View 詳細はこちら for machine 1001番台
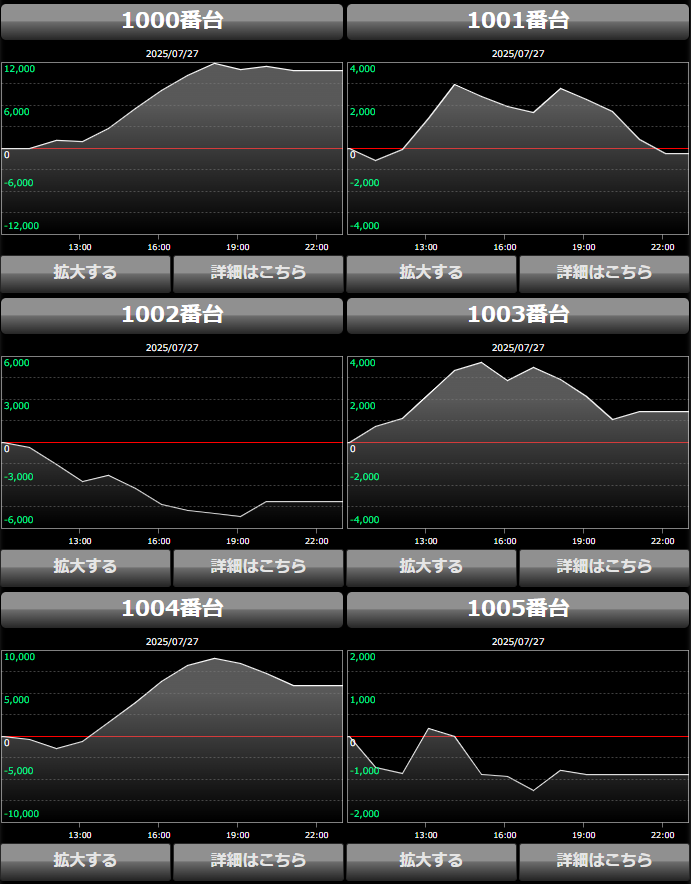The height and width of the screenshot is (884, 691). (604, 272)
